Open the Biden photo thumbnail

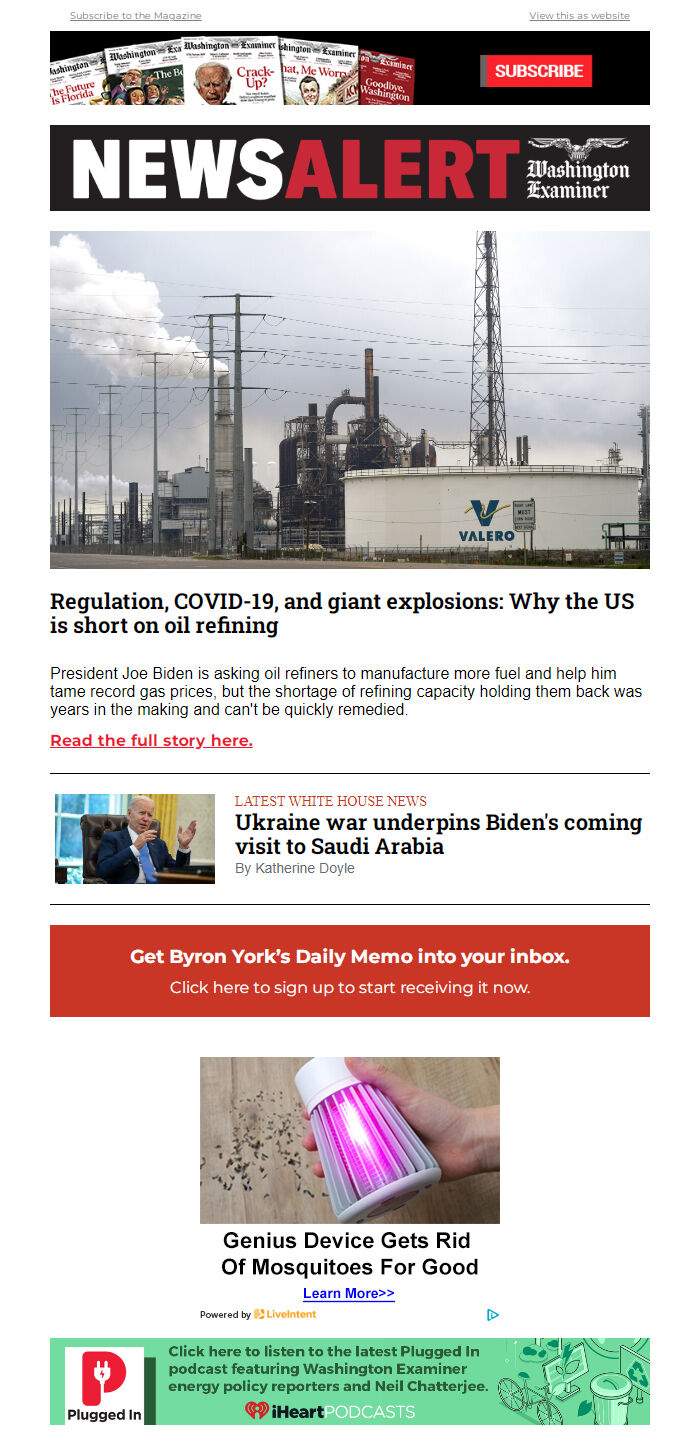click(135, 839)
